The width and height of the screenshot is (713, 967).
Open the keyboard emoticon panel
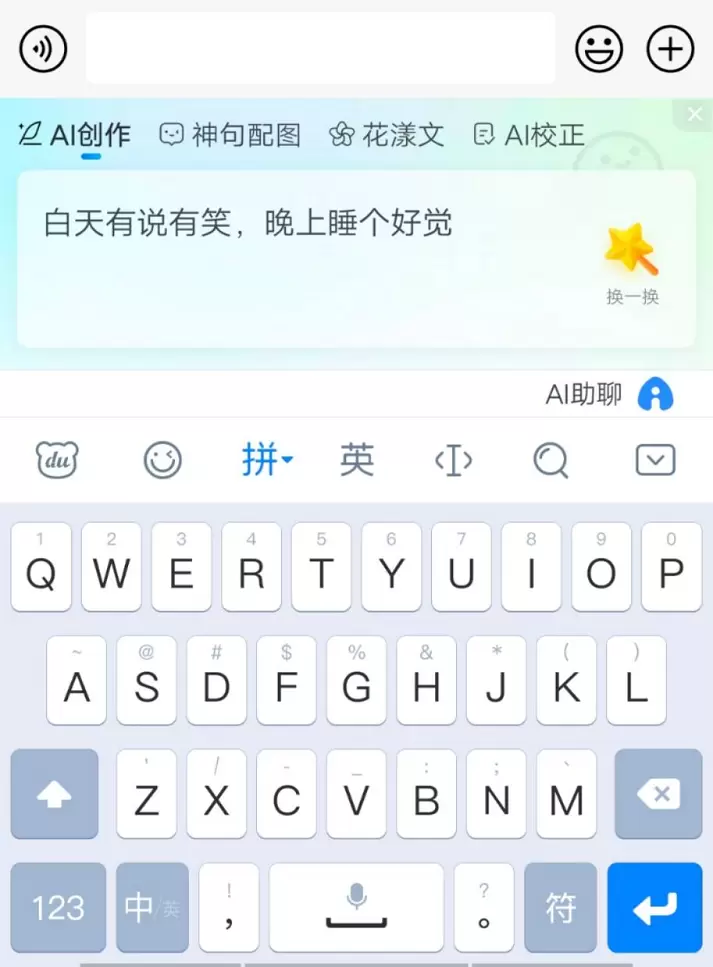click(x=163, y=460)
